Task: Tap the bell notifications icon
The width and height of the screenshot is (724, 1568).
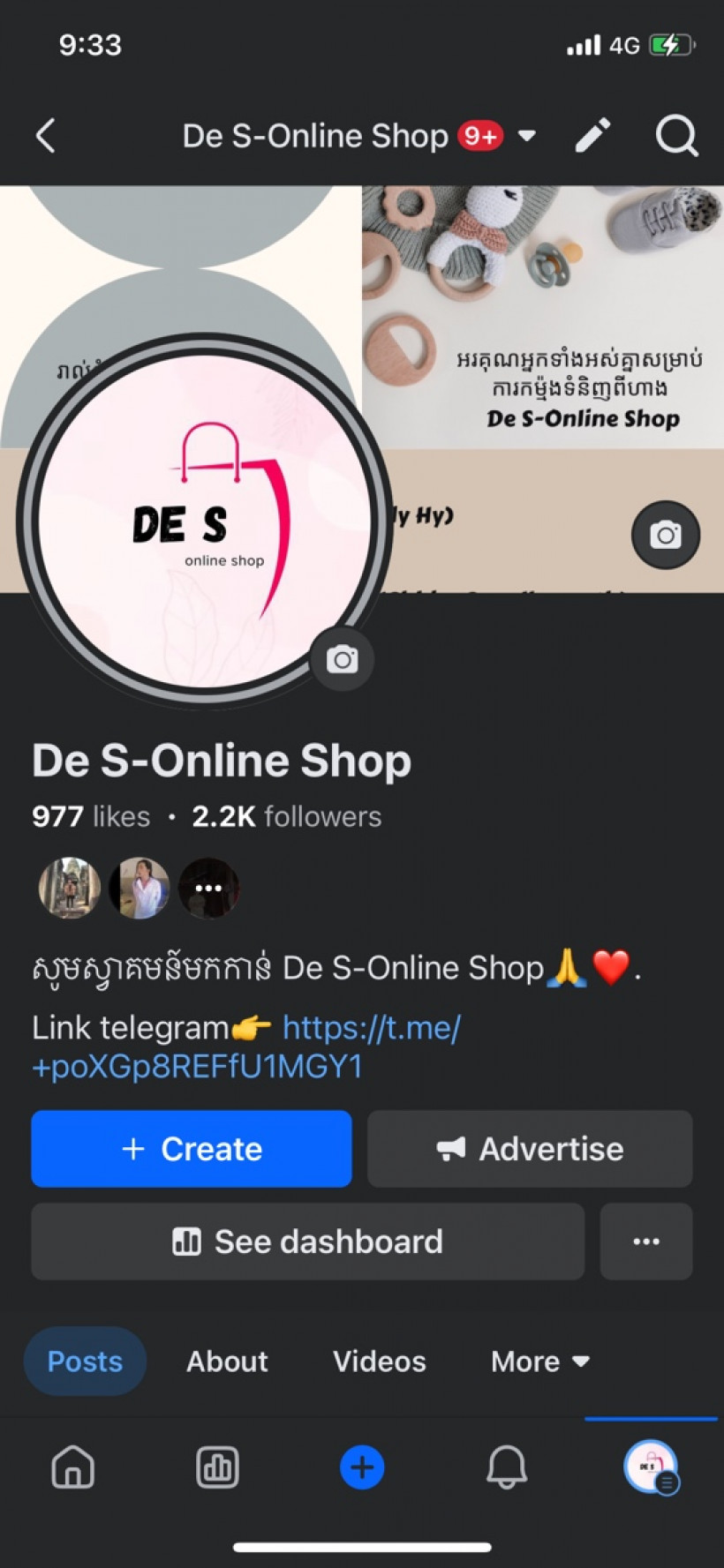Action: tap(506, 1467)
